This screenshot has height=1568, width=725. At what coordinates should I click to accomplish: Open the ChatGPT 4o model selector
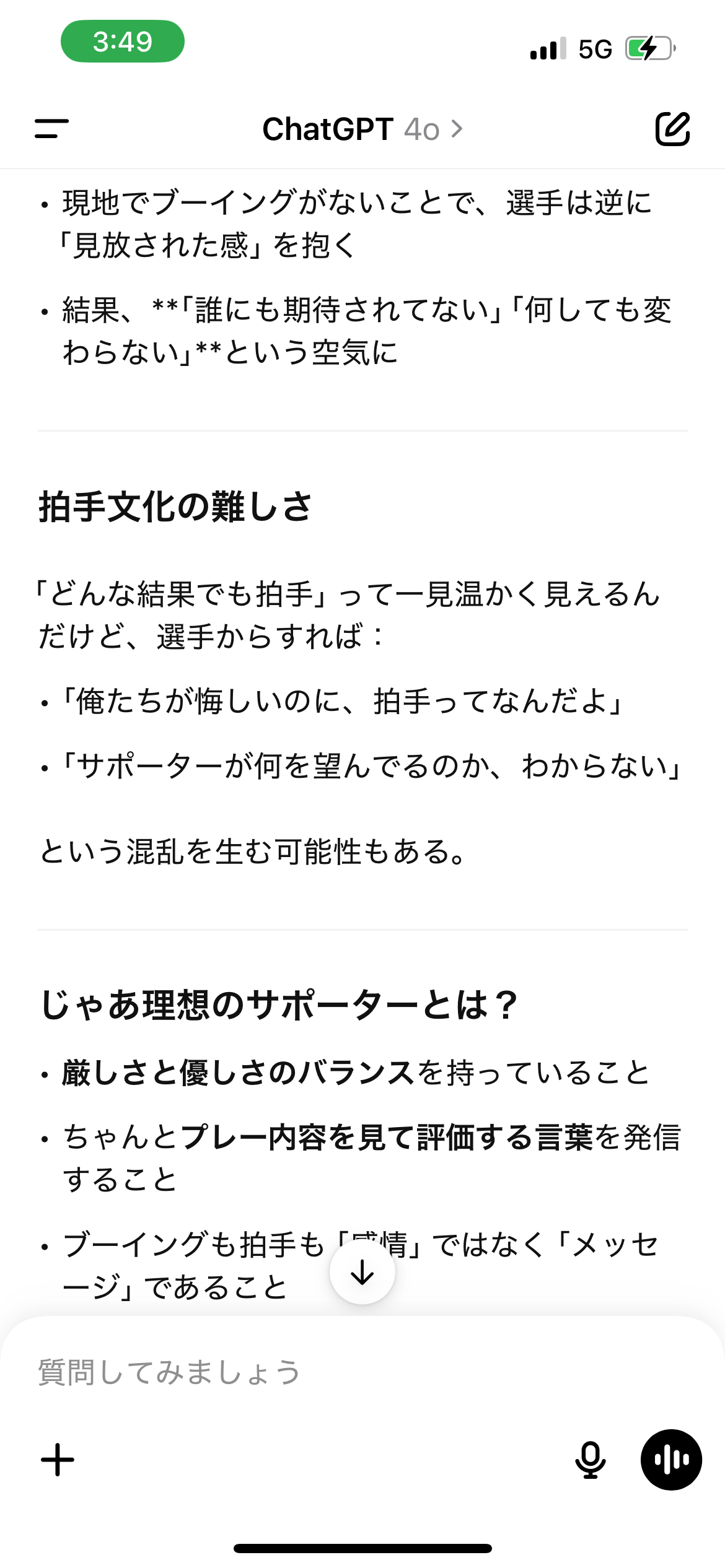362,129
